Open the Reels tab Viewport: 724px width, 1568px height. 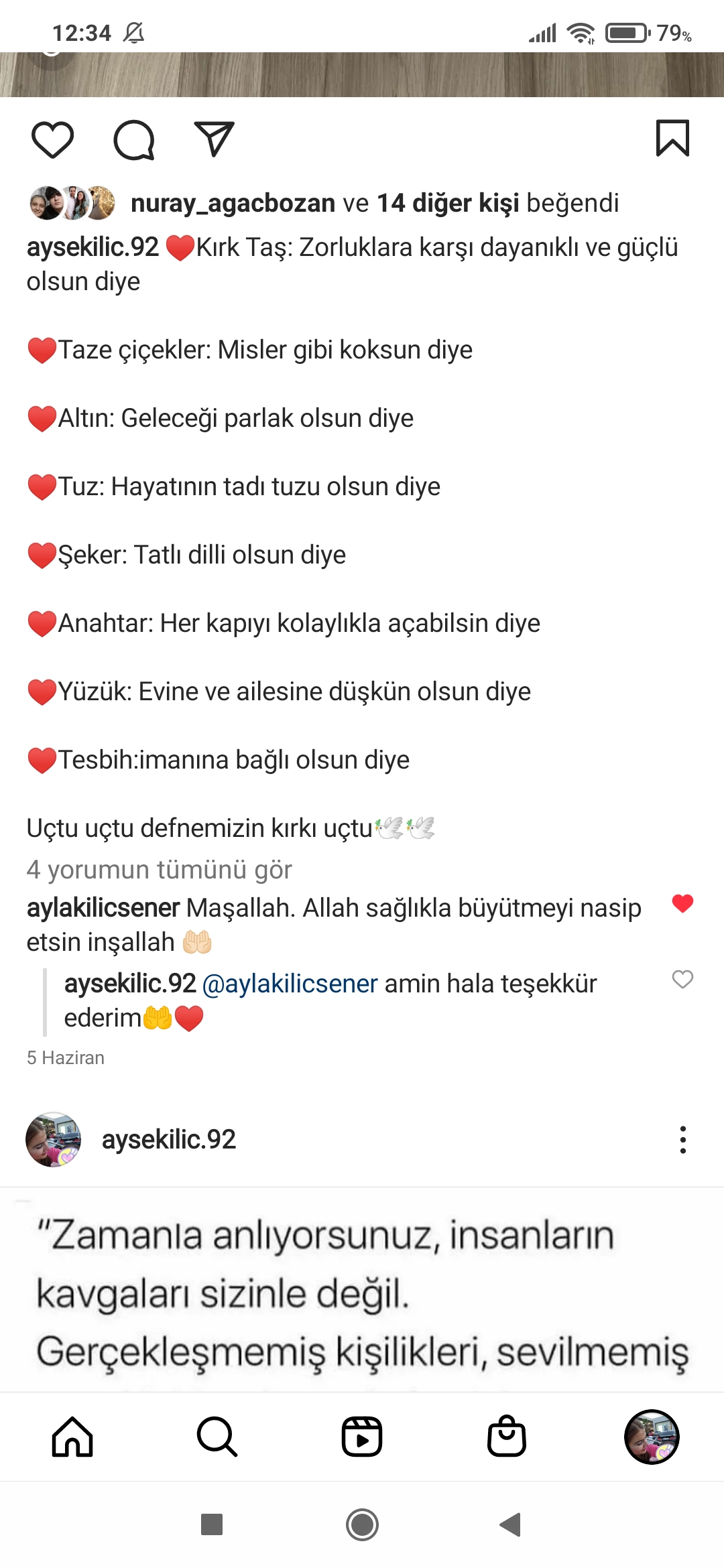pyautogui.click(x=362, y=1437)
